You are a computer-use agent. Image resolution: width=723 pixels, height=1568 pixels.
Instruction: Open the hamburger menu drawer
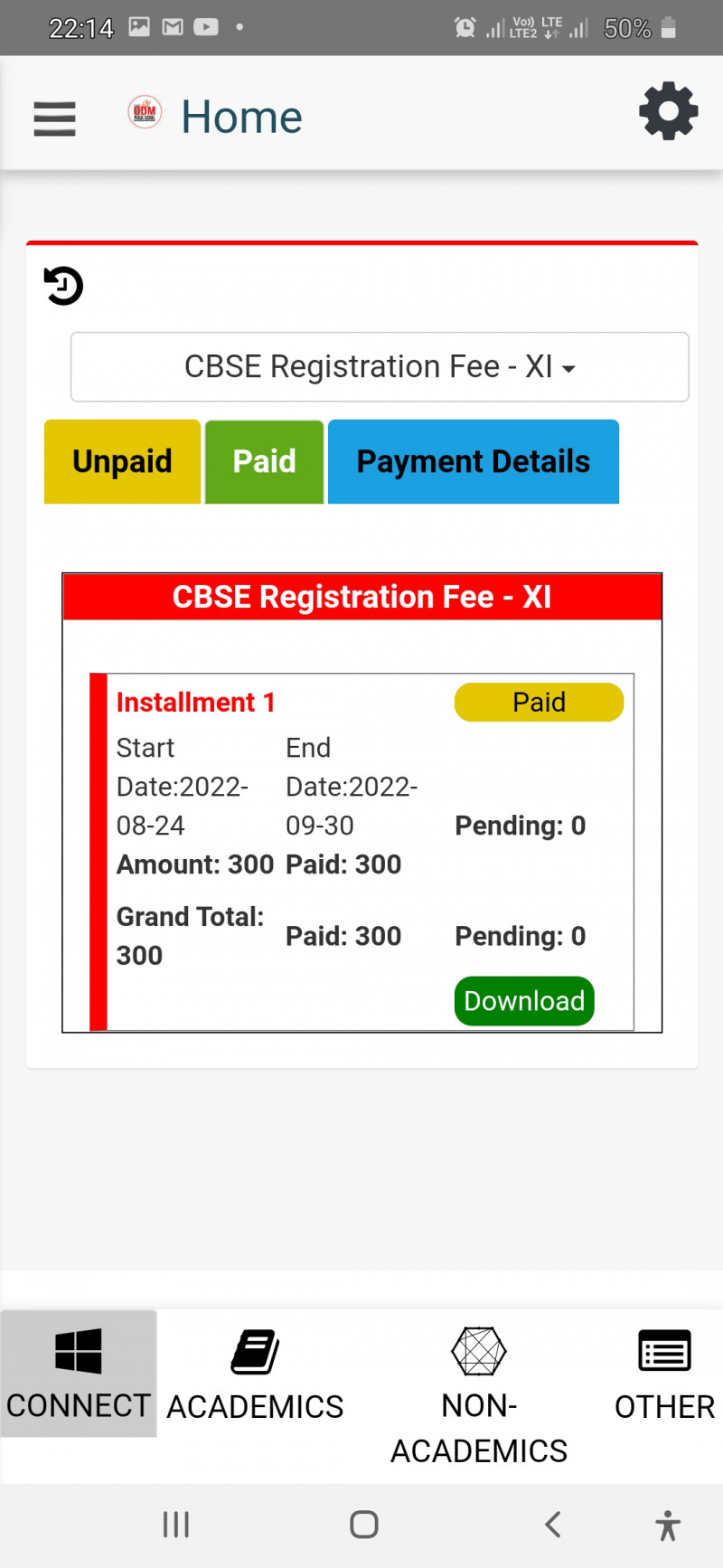click(54, 118)
